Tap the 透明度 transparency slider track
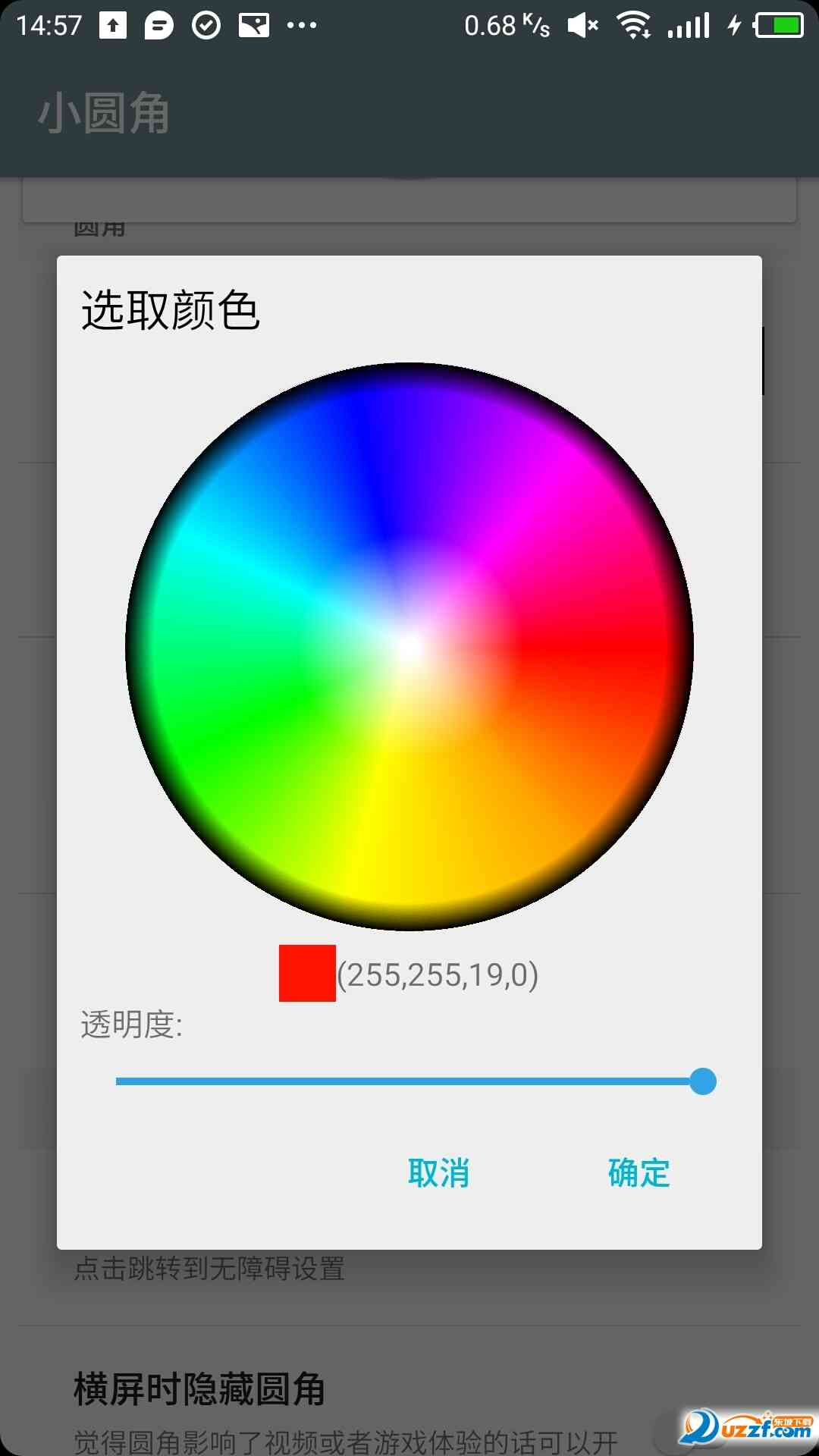The width and height of the screenshot is (819, 1456). tap(409, 1081)
